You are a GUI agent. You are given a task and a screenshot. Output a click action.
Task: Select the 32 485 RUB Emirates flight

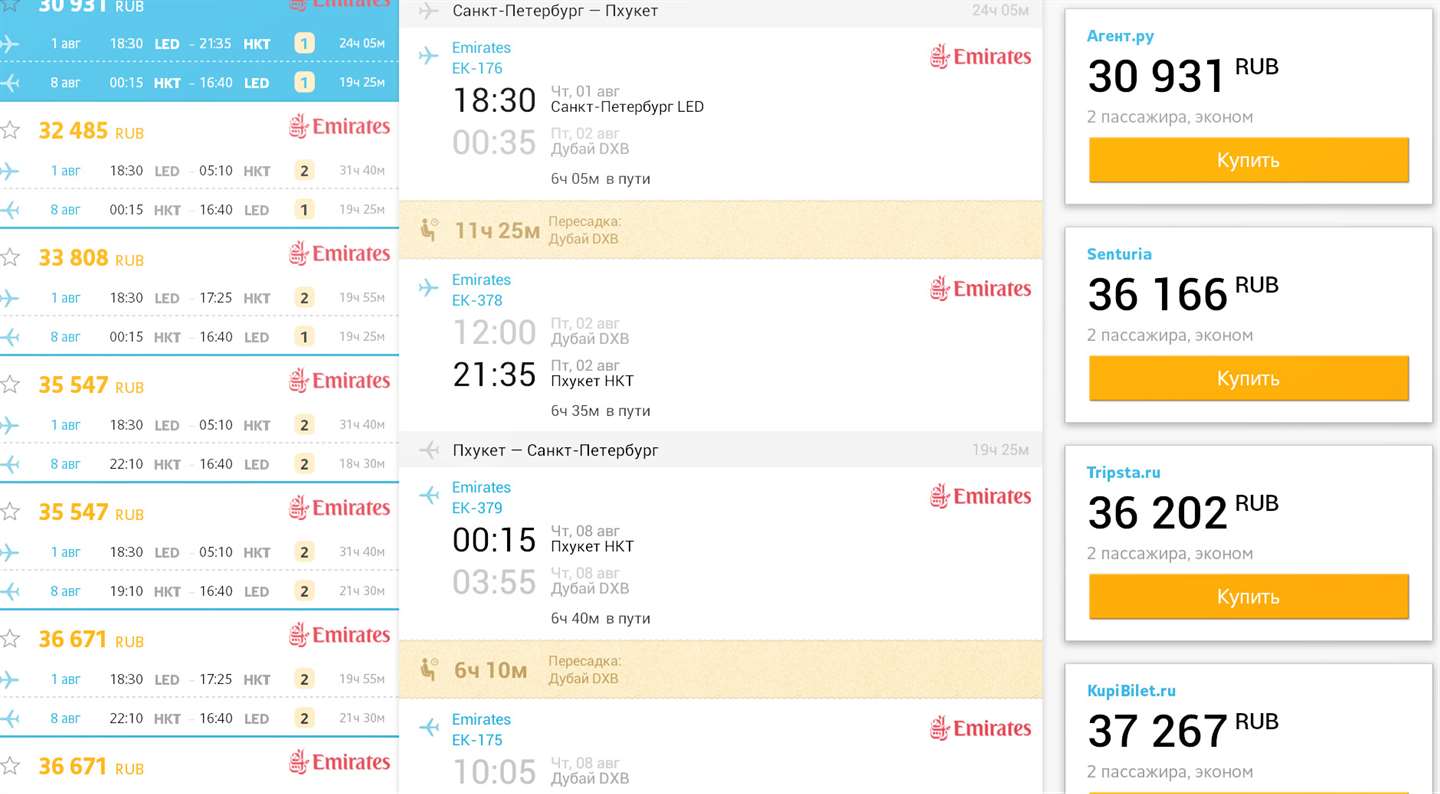click(x=200, y=170)
